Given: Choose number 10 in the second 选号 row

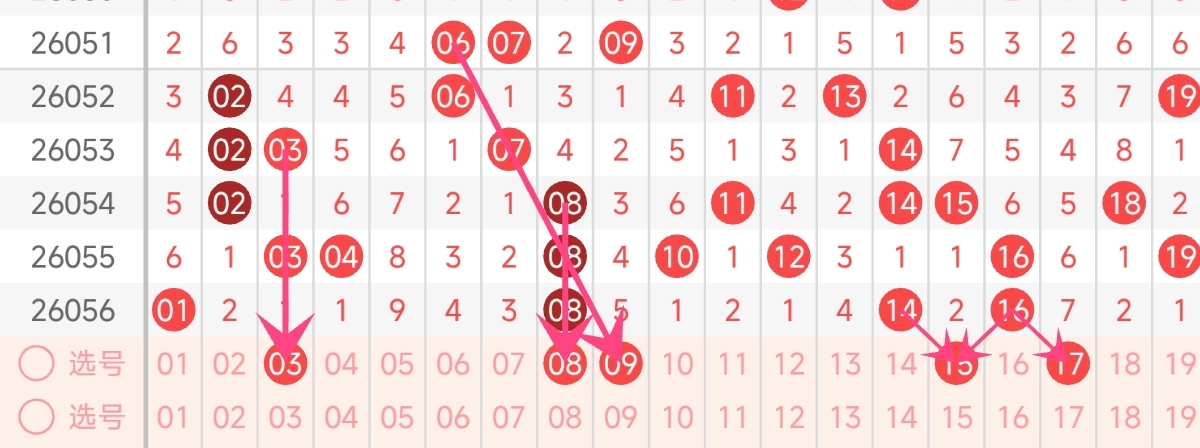Looking at the screenshot, I should click(677, 415).
